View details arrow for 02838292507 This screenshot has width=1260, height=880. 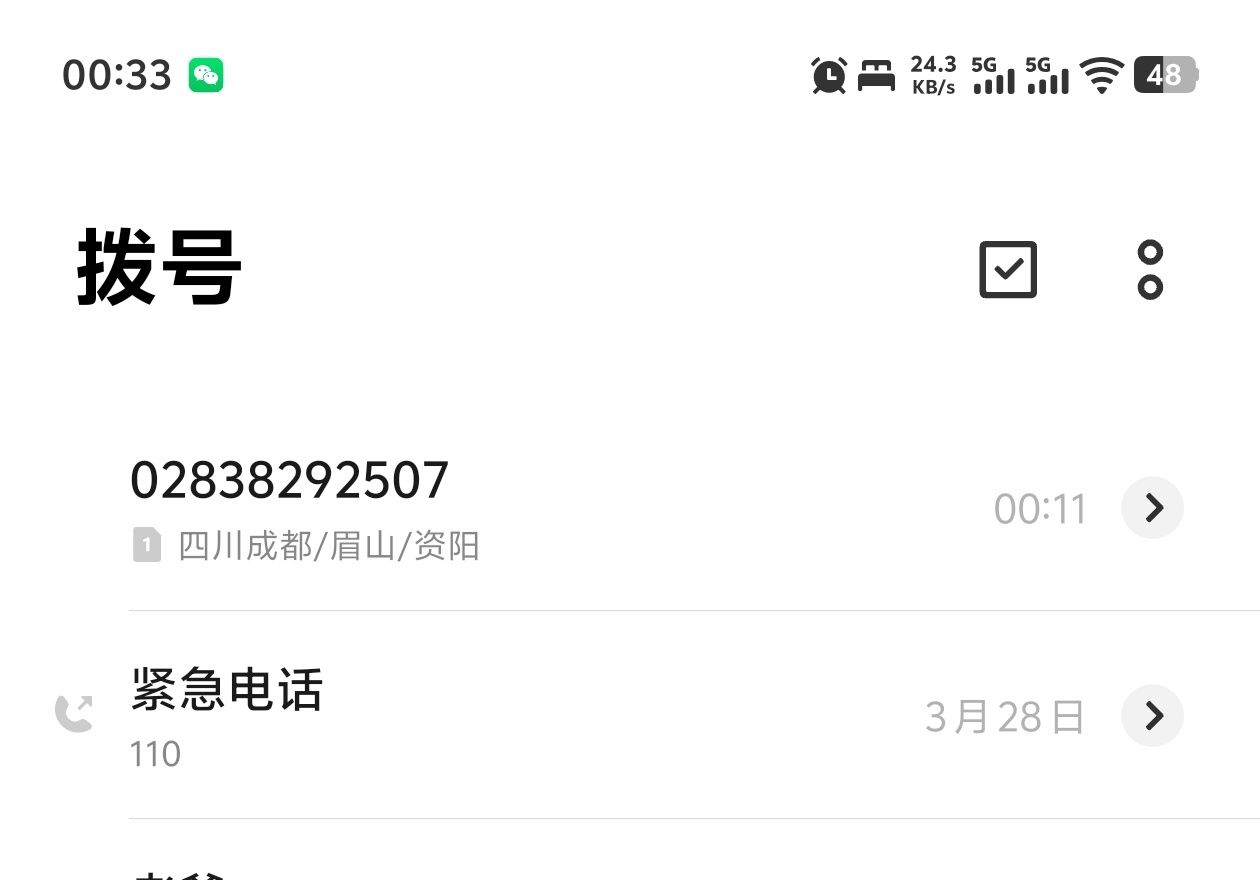[x=1152, y=508]
